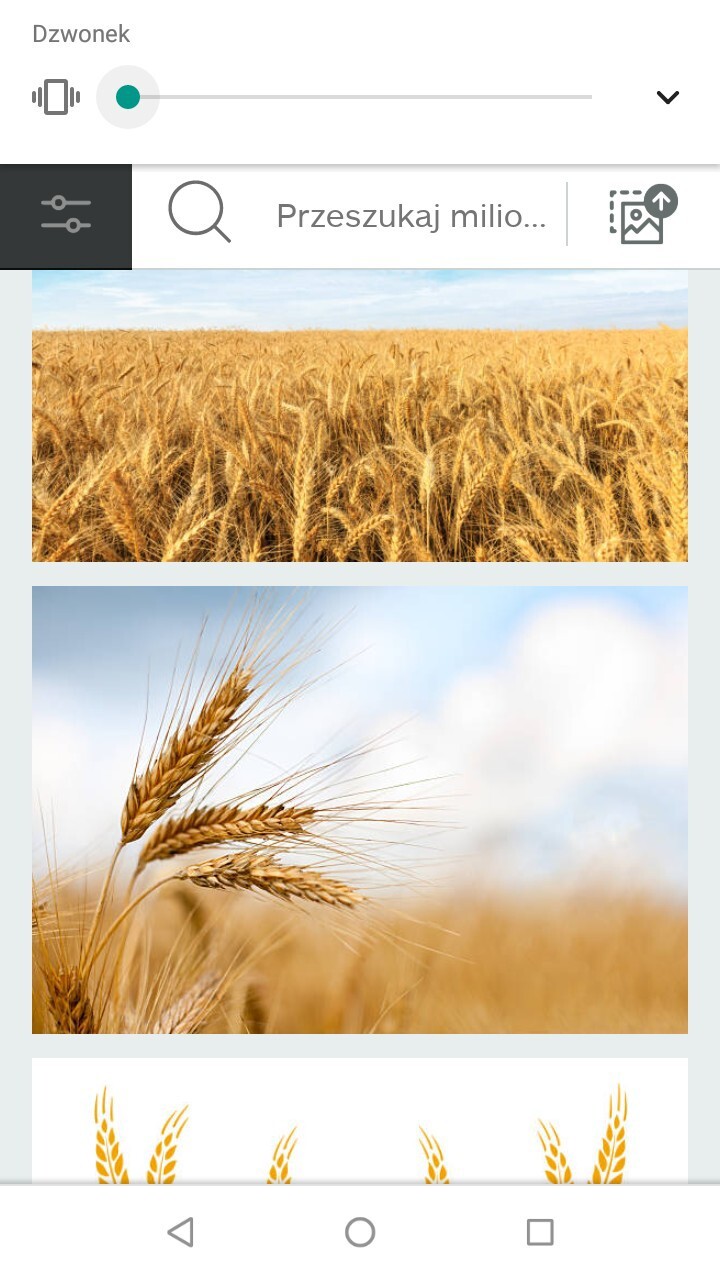Tap the Dzwonek ringer volume slider
Image resolution: width=720 pixels, height=1280 pixels.
(x=360, y=97)
